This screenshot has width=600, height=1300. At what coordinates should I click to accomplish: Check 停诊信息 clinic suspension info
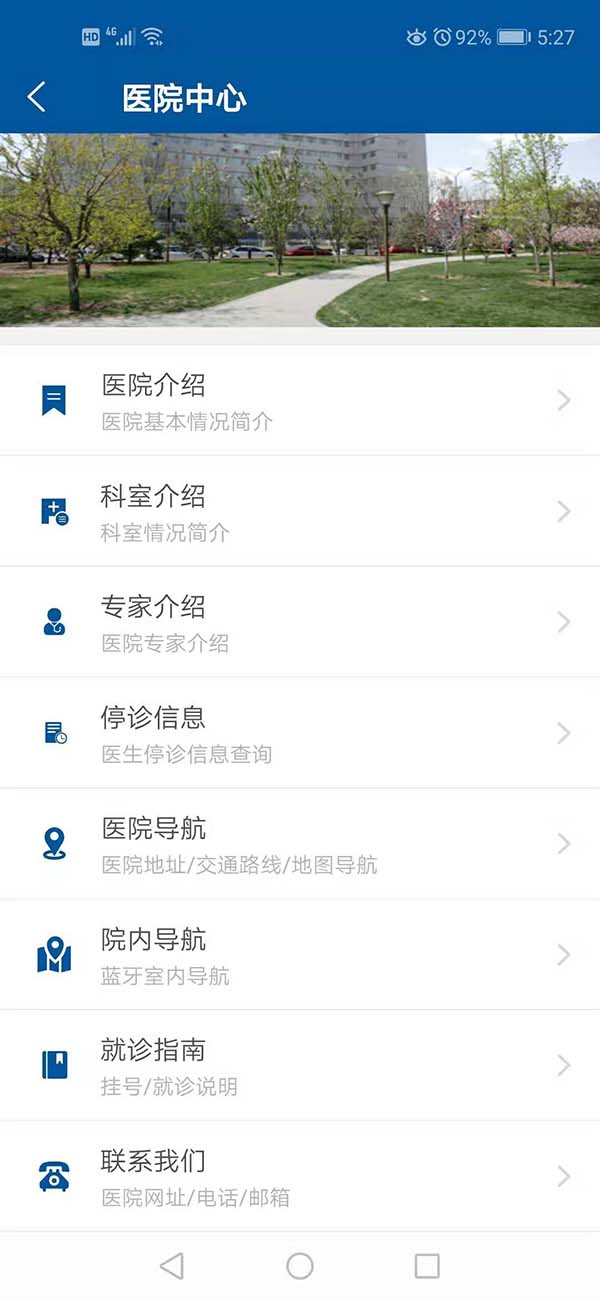click(300, 733)
